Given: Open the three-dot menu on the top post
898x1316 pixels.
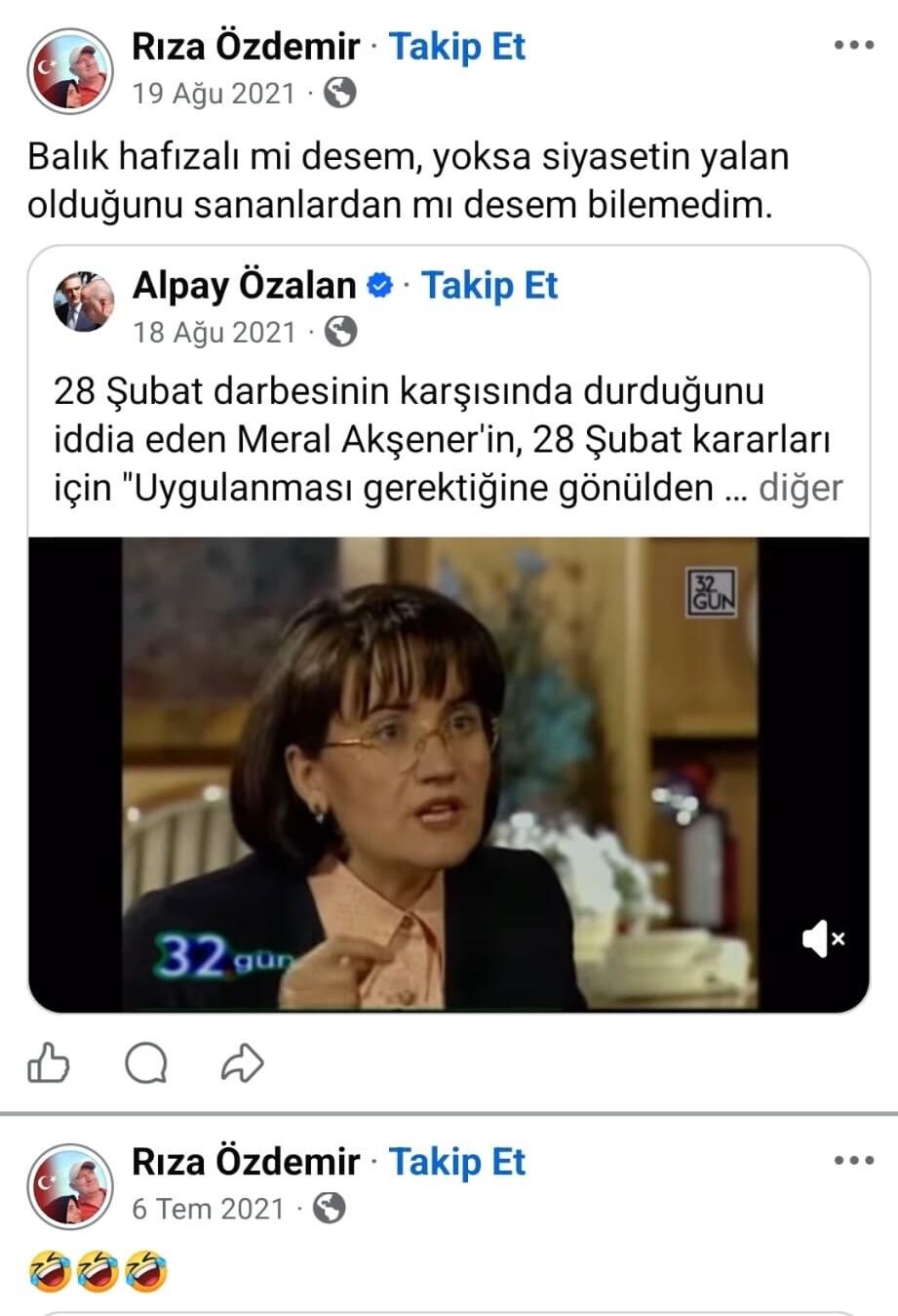Looking at the screenshot, I should click(x=855, y=43).
